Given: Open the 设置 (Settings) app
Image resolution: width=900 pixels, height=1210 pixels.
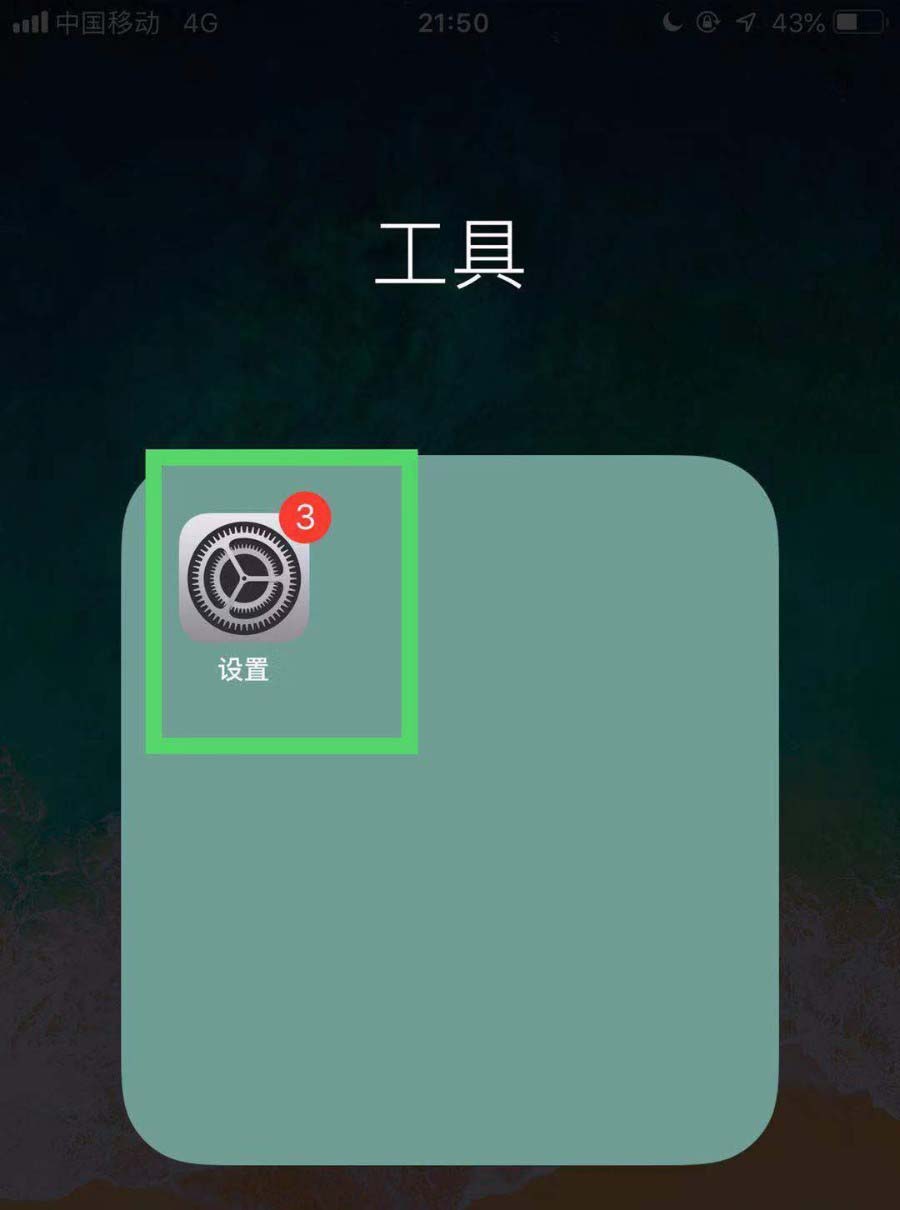Looking at the screenshot, I should 244,578.
